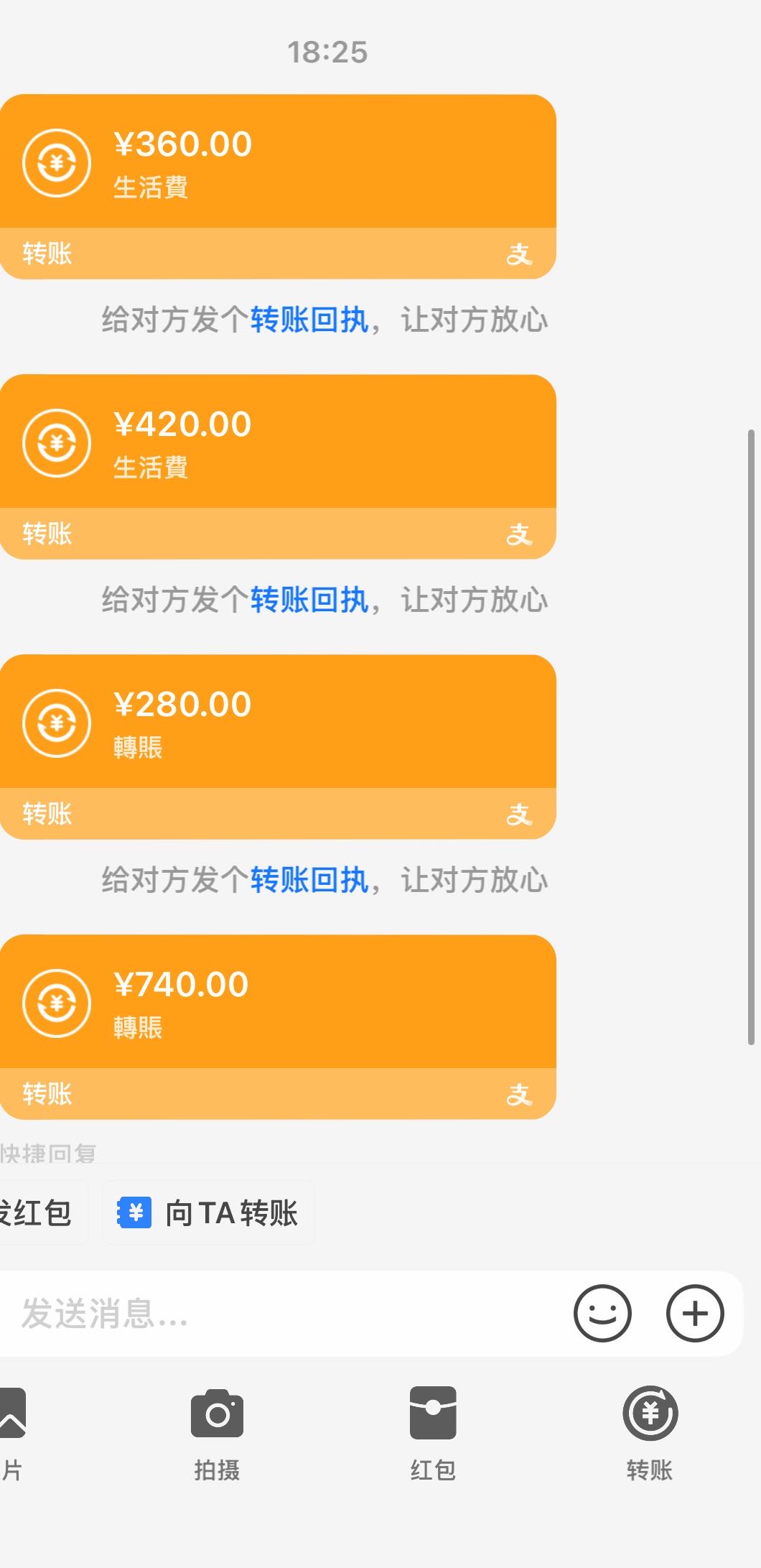Viewport: 761px width, 1568px height.
Task: Select the 转账 transfer icon in bottom toolbar
Action: pyautogui.click(x=648, y=1411)
